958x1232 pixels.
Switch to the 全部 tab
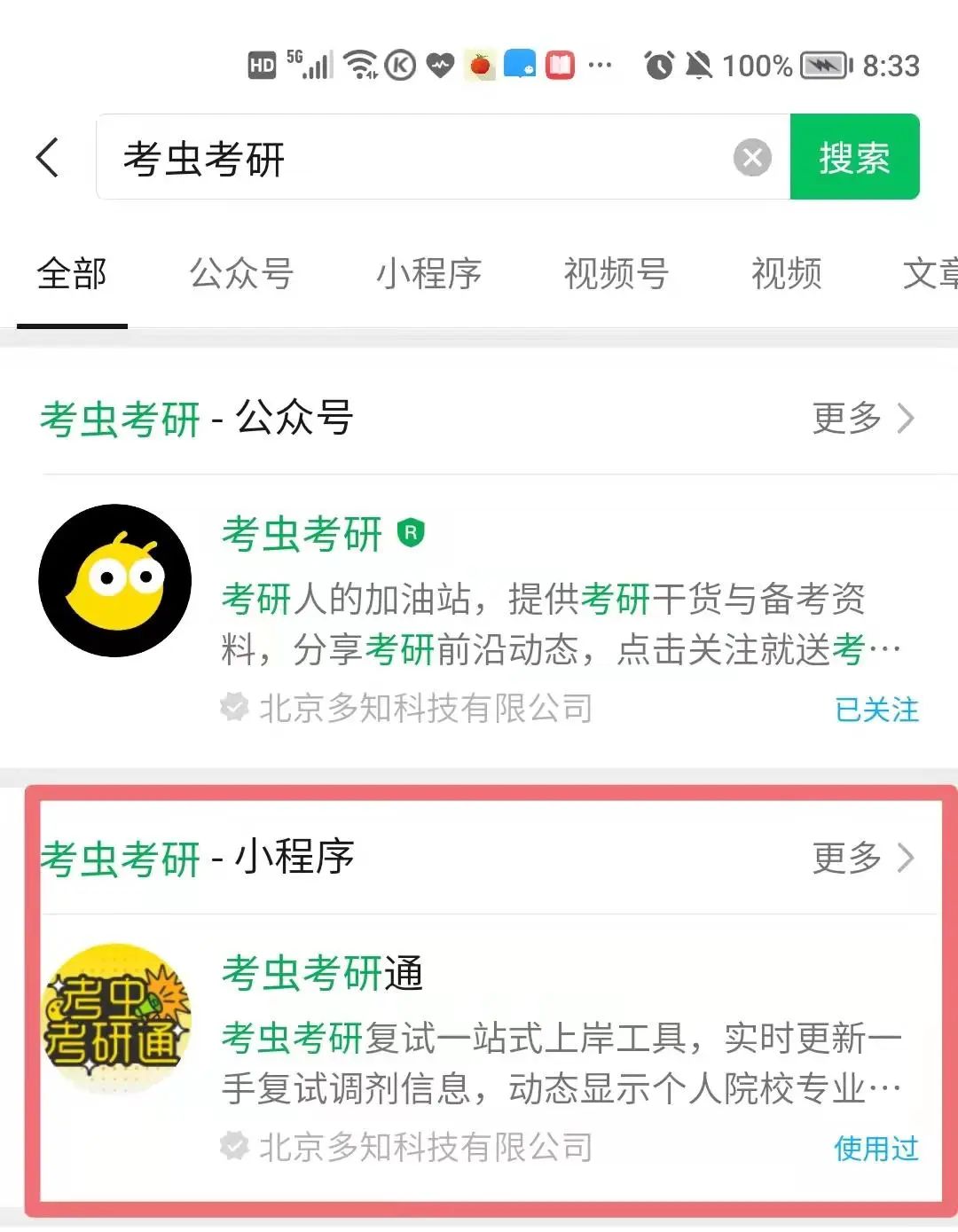pyautogui.click(x=72, y=274)
